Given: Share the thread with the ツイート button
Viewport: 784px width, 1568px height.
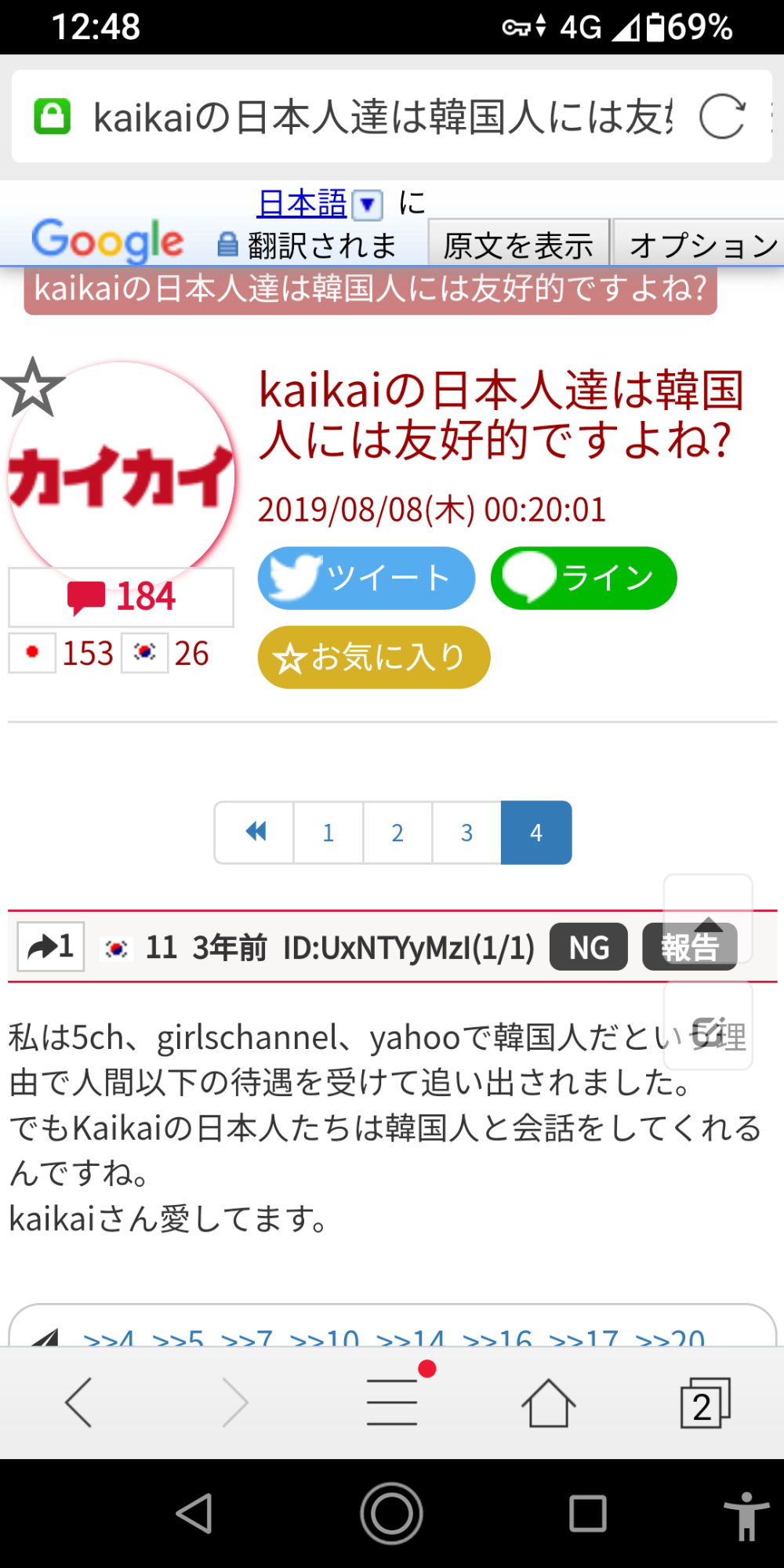Looking at the screenshot, I should click(x=366, y=578).
